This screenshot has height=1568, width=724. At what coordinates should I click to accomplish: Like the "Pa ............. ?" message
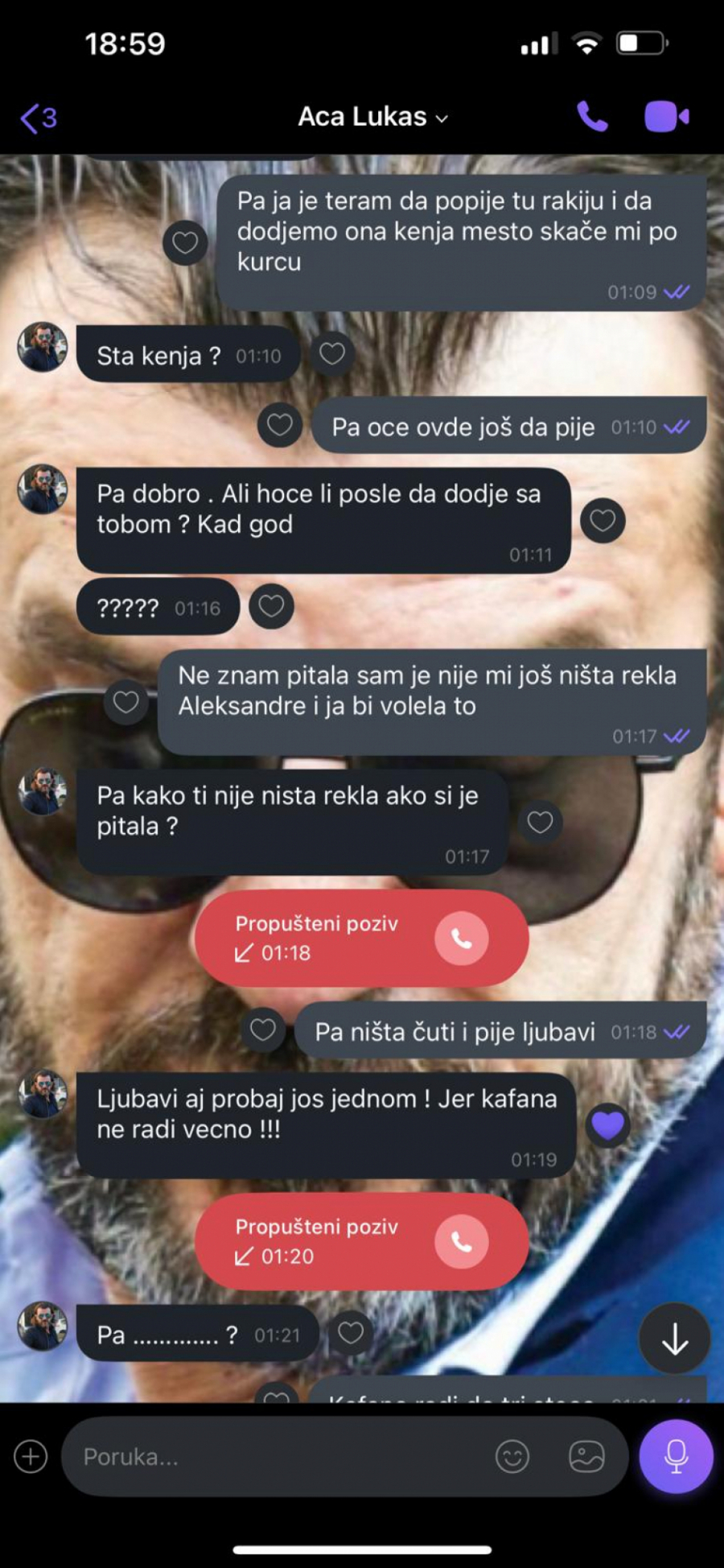(x=351, y=1334)
